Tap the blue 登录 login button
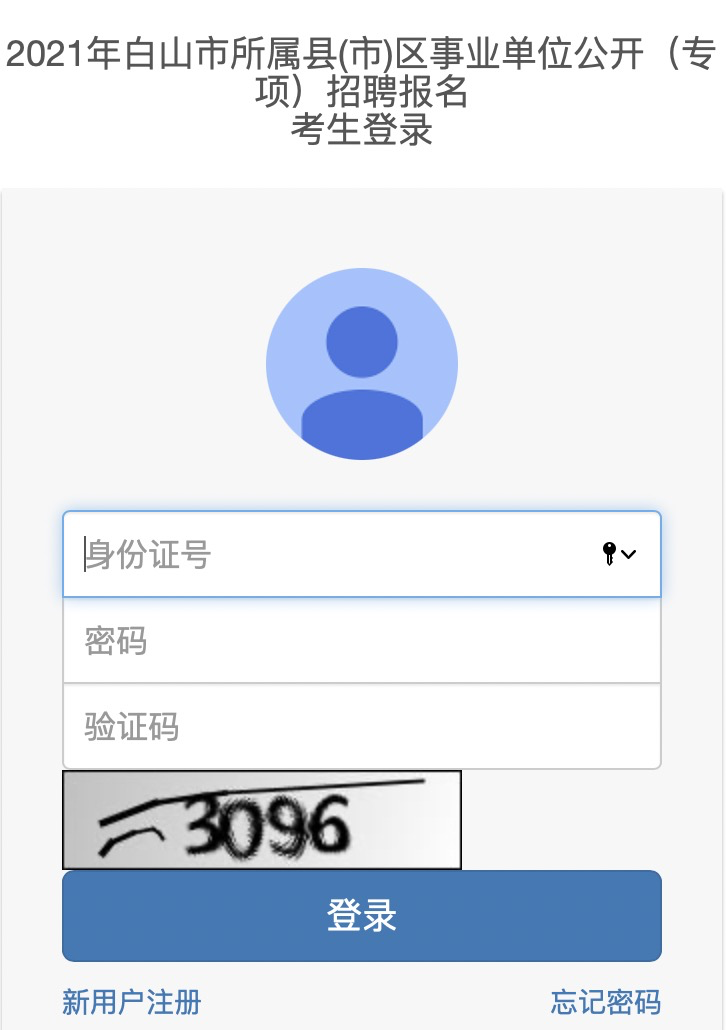Image resolution: width=726 pixels, height=1030 pixels. click(361, 916)
